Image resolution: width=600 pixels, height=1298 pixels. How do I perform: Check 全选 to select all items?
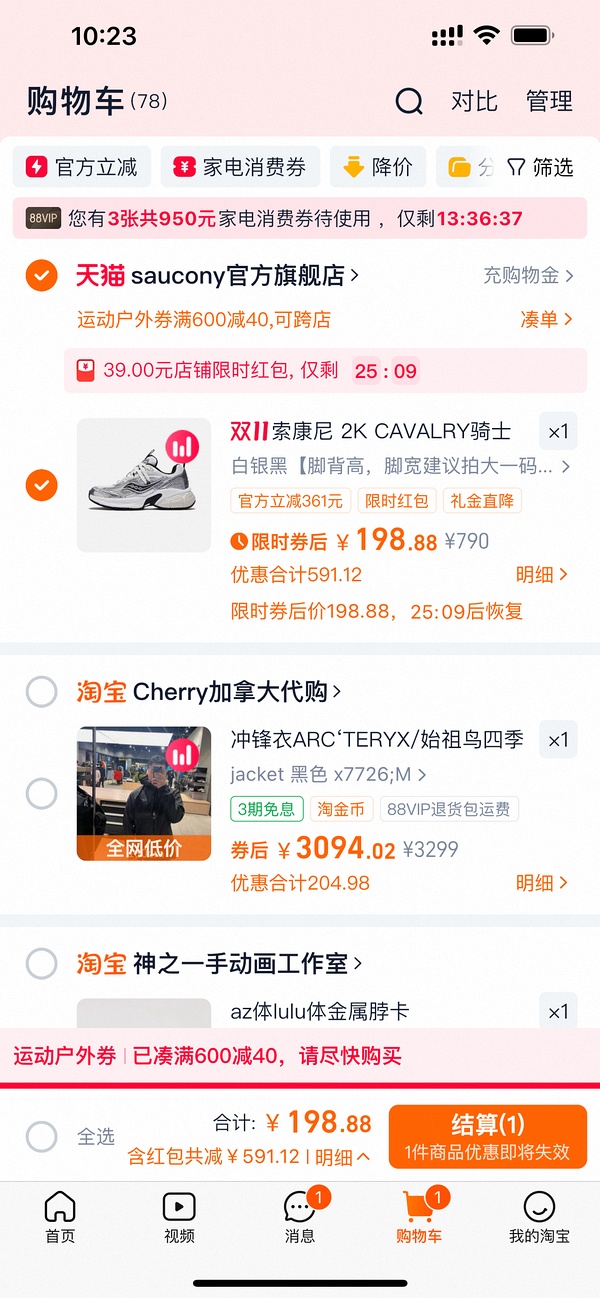click(x=42, y=1136)
